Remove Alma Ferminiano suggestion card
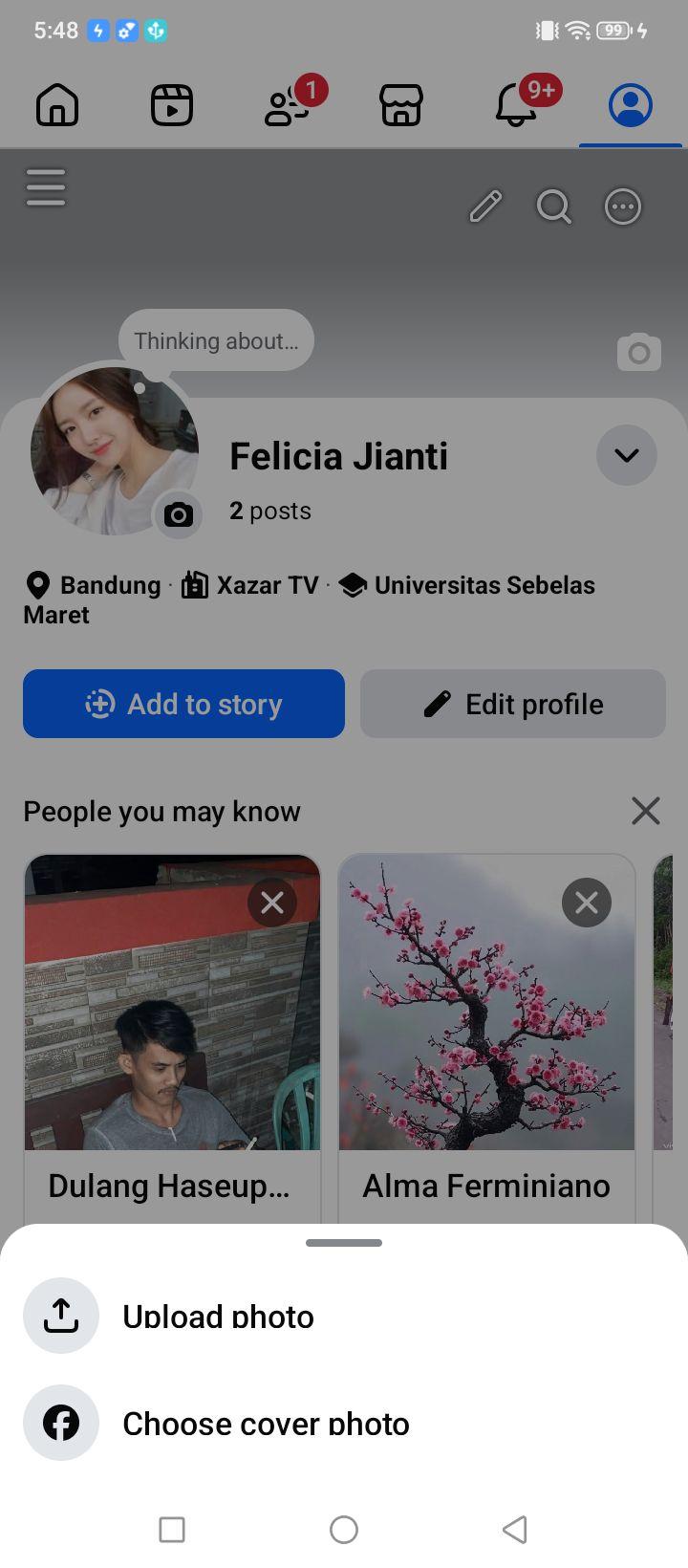This screenshot has width=688, height=1568. [587, 903]
